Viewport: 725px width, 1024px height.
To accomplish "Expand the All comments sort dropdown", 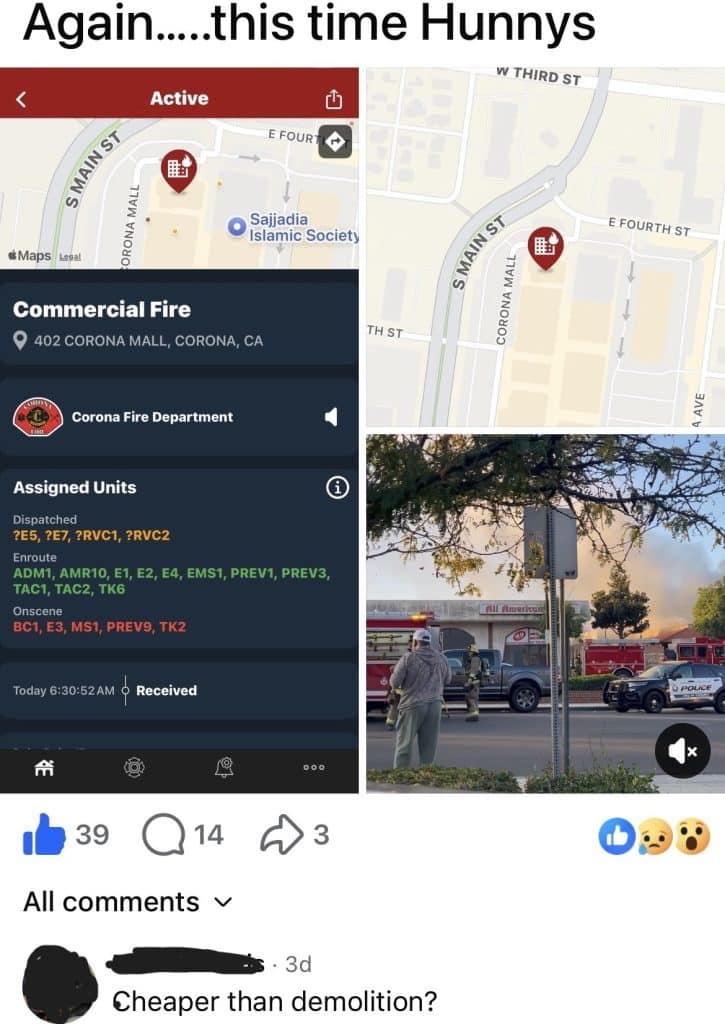I will tap(127, 902).
